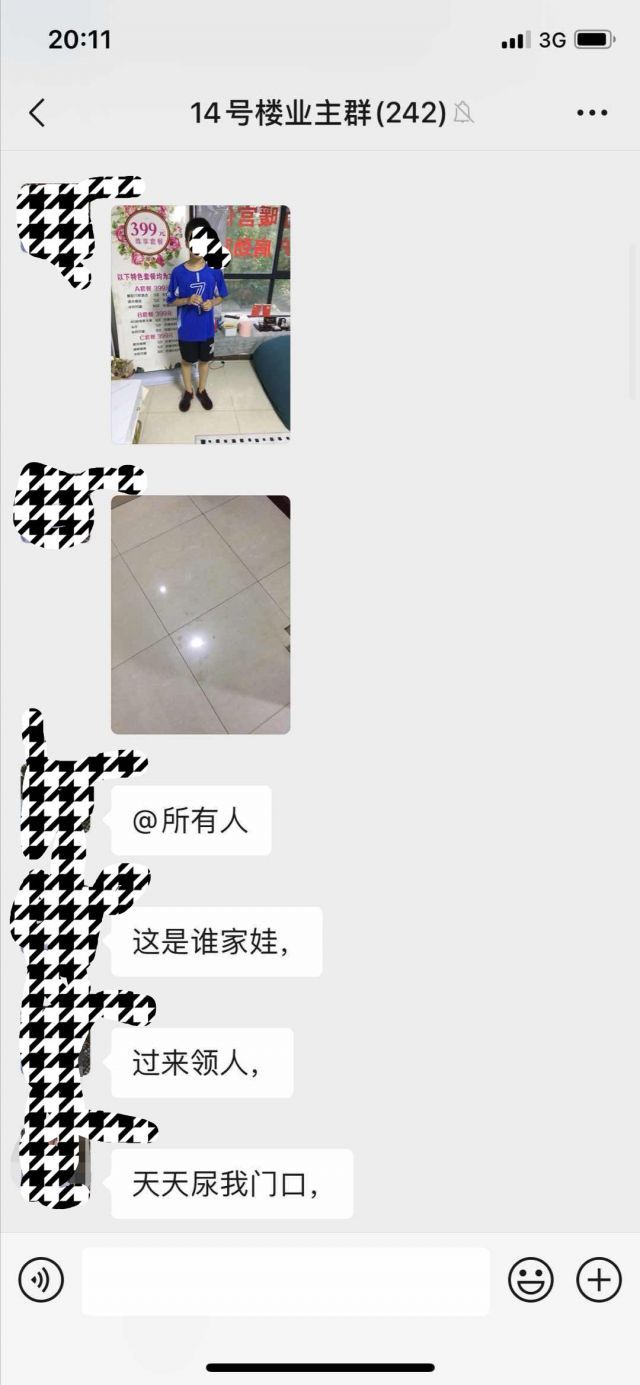This screenshot has height=1385, width=640.
Task: Open the floor tile photo
Action: click(200, 614)
